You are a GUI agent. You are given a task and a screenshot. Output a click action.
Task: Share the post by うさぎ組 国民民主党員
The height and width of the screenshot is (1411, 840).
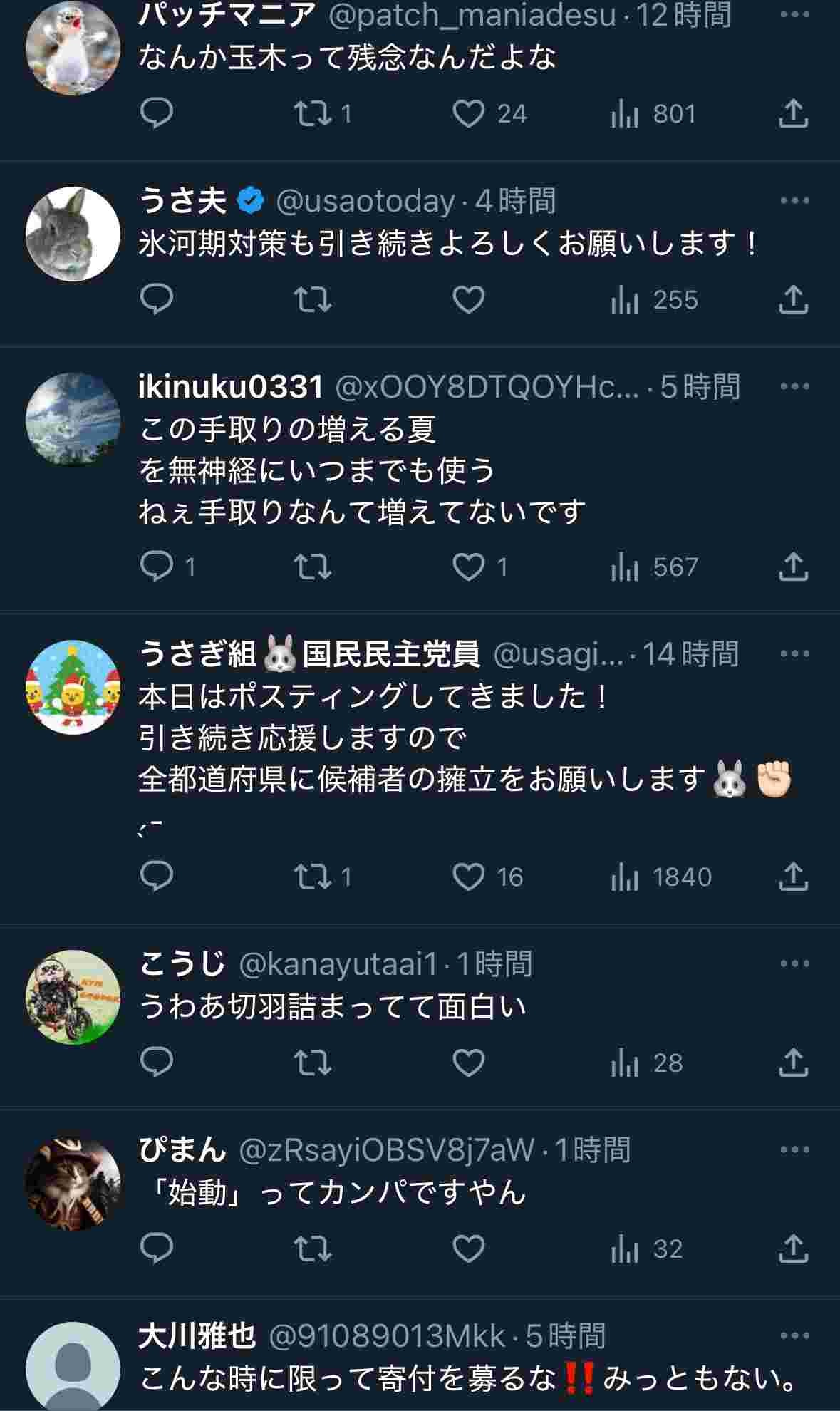pyautogui.click(x=793, y=877)
